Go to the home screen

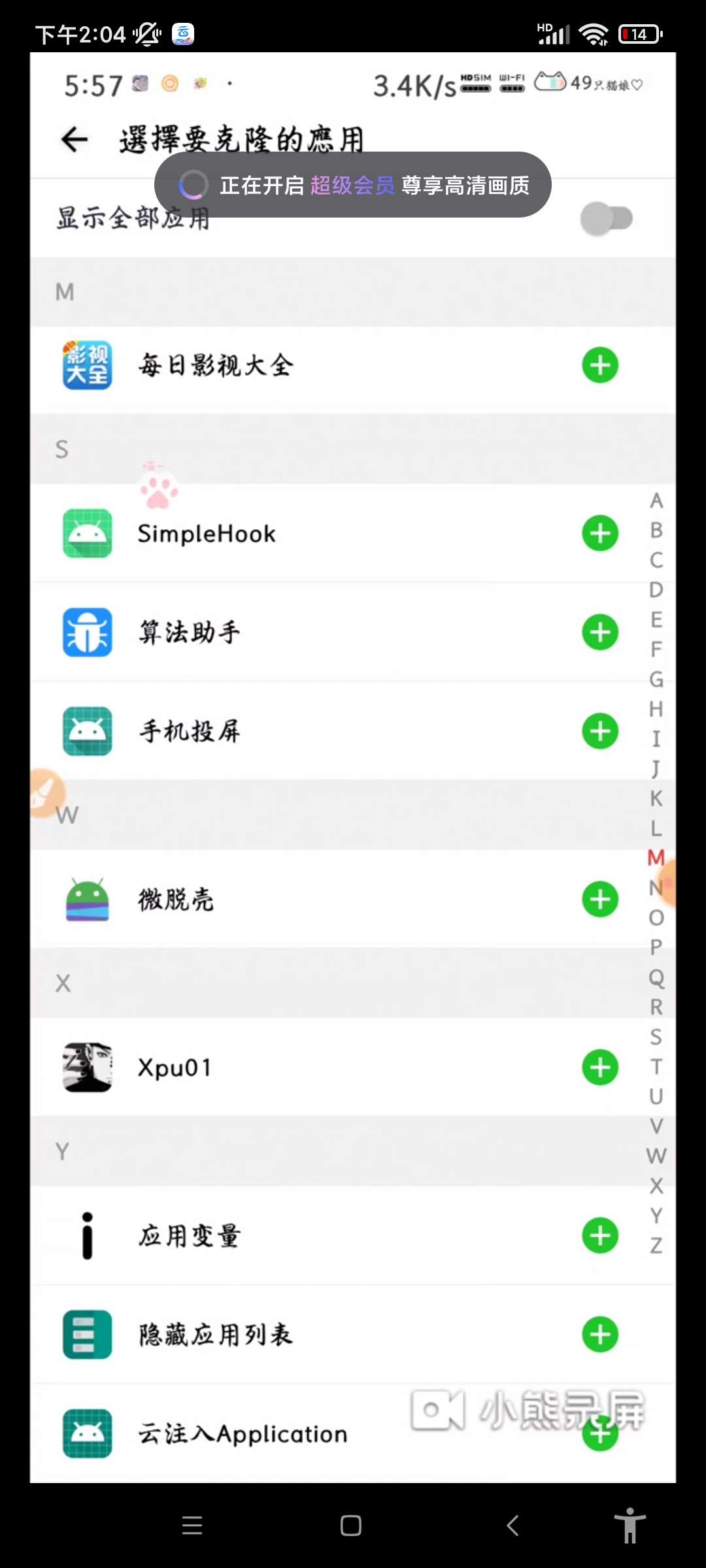(351, 1526)
